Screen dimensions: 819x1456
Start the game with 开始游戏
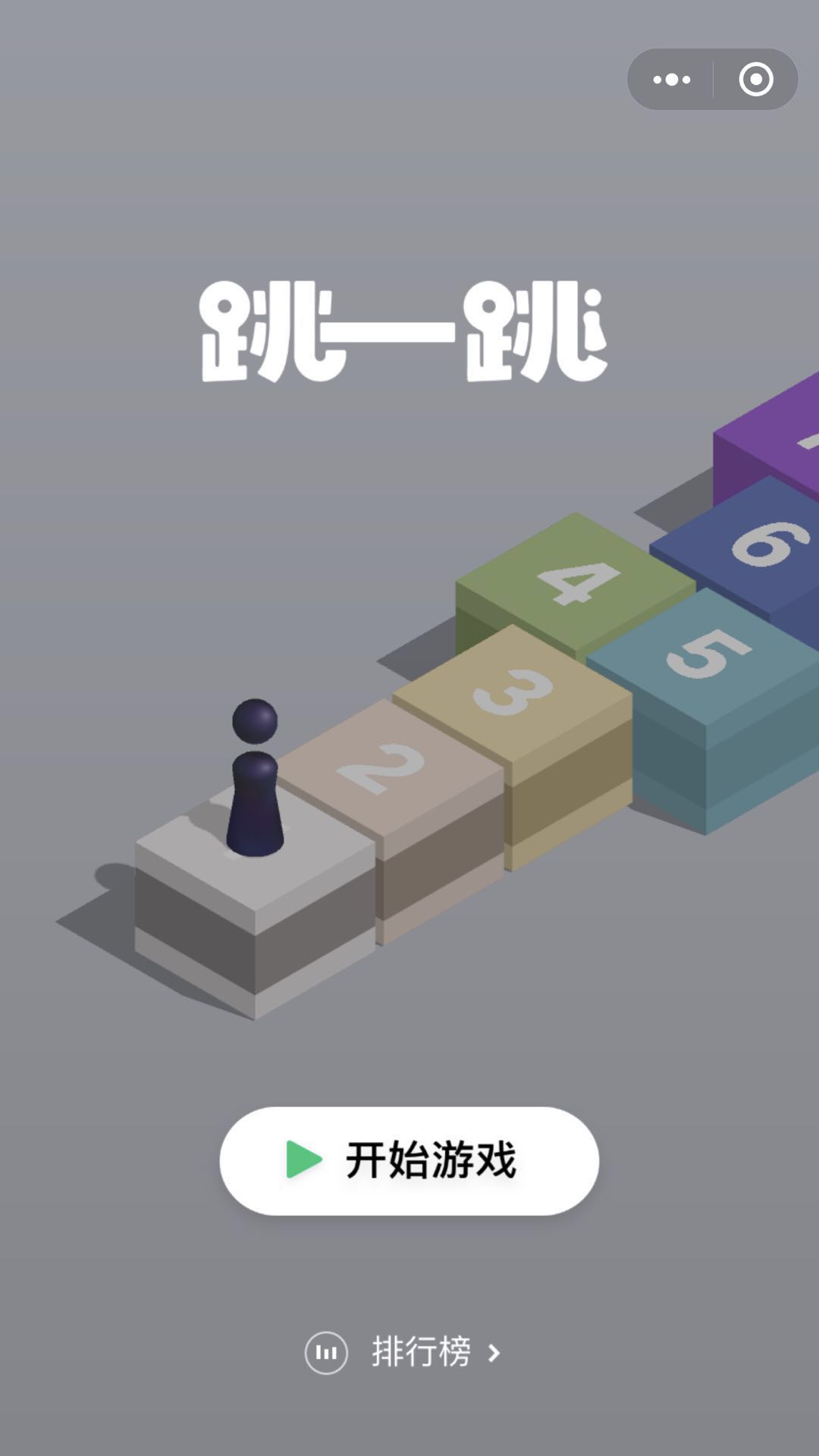[x=409, y=1160]
